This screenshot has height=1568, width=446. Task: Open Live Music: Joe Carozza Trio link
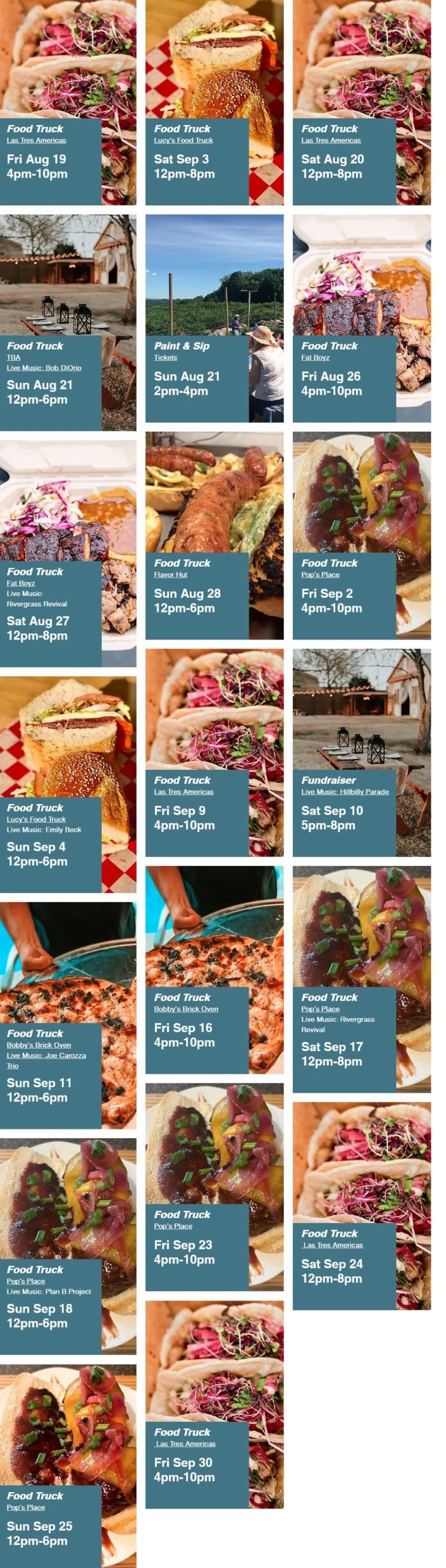(46, 1055)
